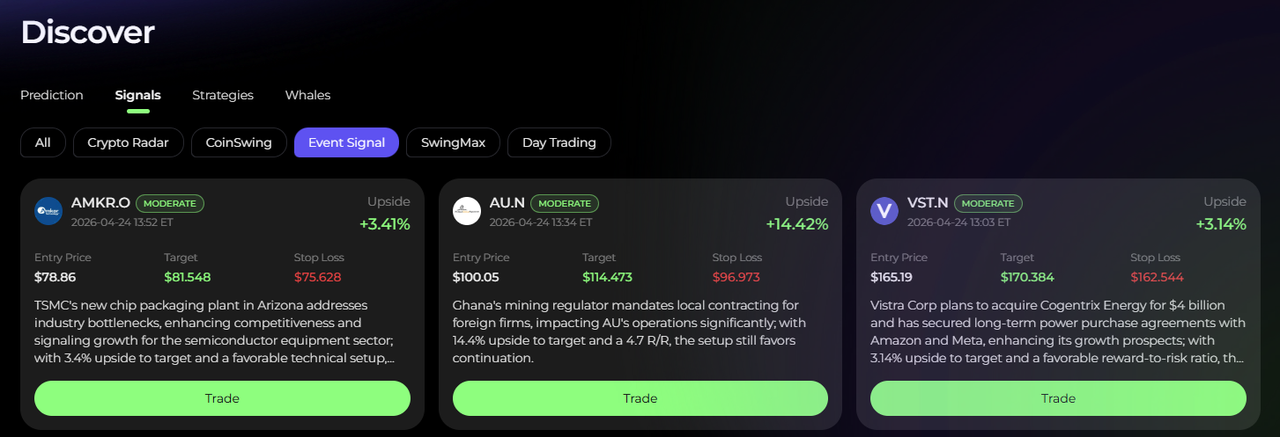The height and width of the screenshot is (437, 1280).
Task: Select the Event Signal chip
Action: 346,142
